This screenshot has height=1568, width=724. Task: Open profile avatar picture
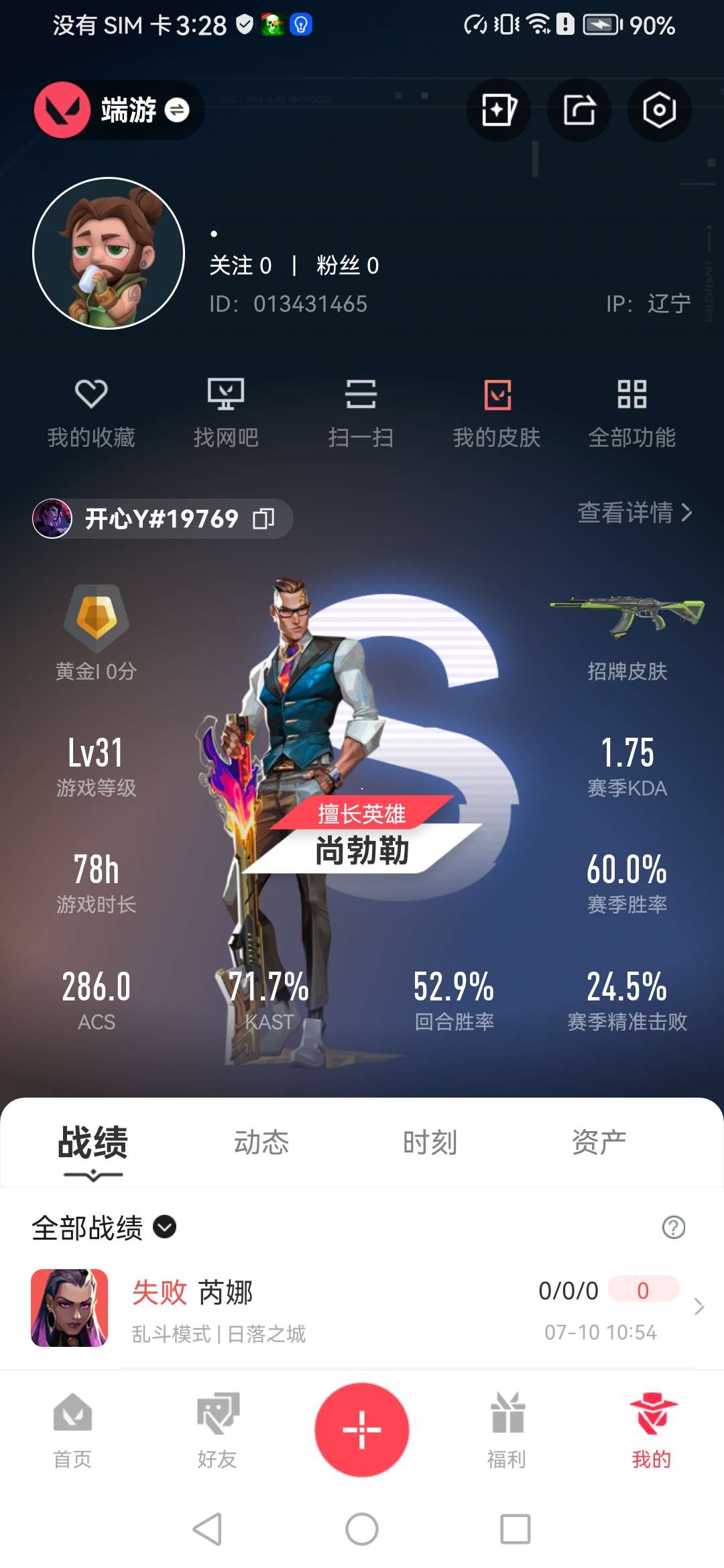click(x=109, y=253)
